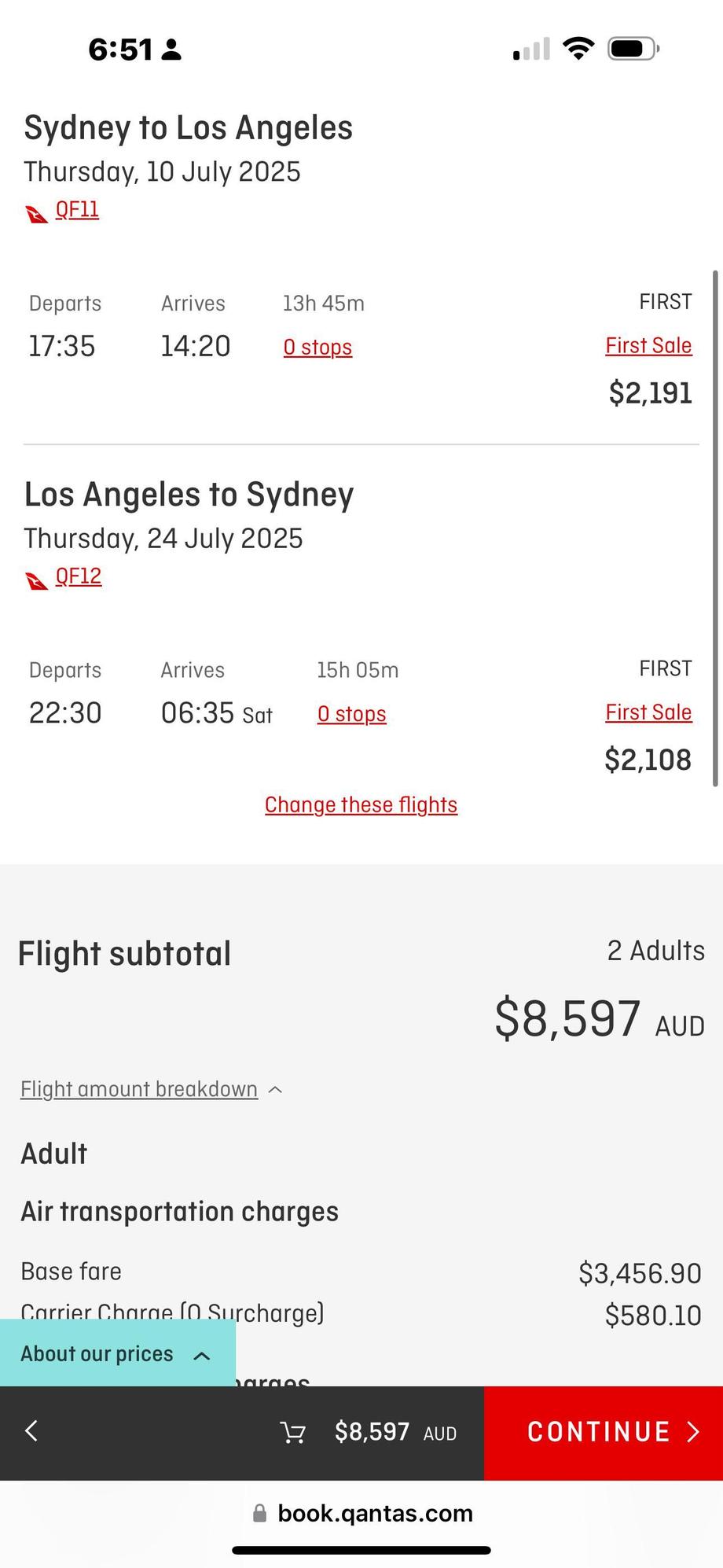Tap the back arrow in the bottom bar

click(31, 1433)
